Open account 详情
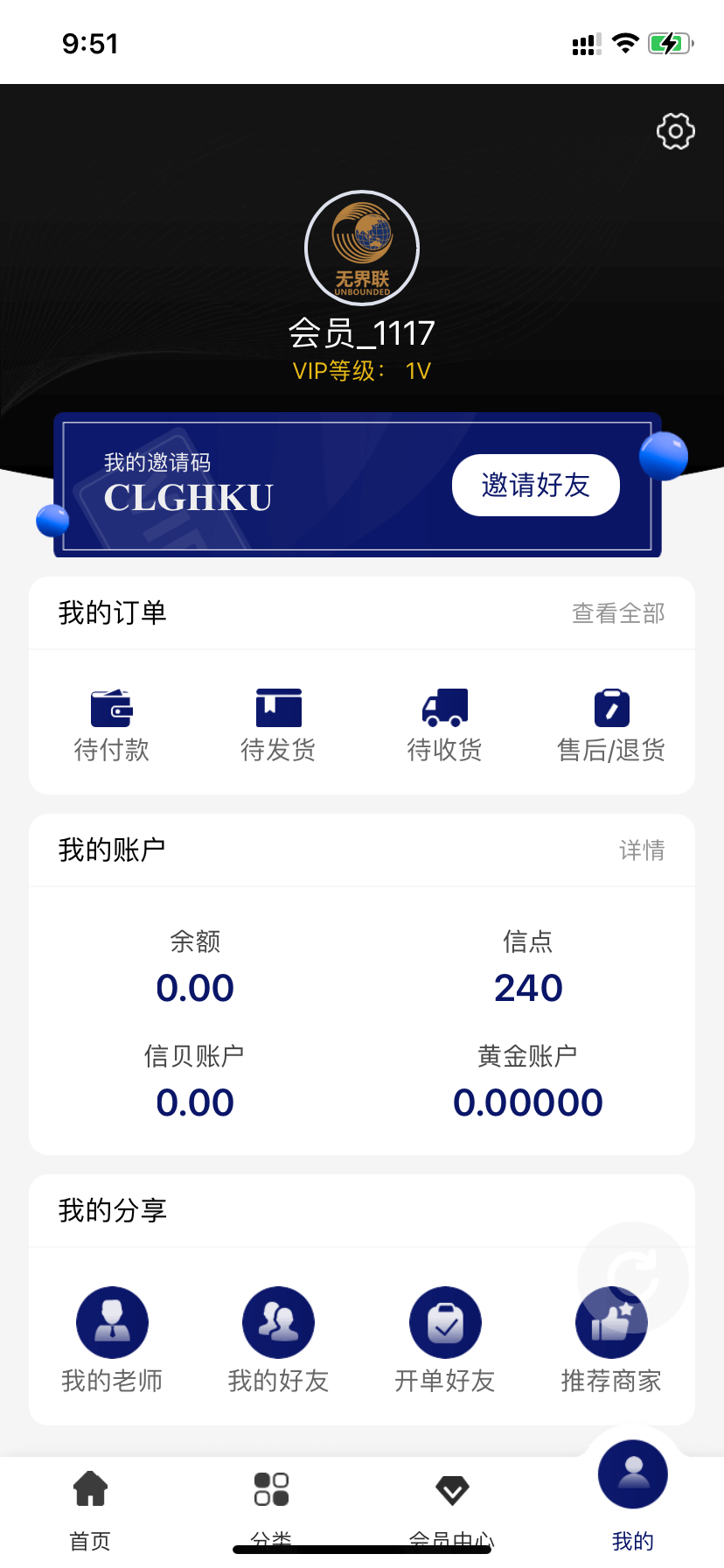The image size is (724, 1568). 642,850
